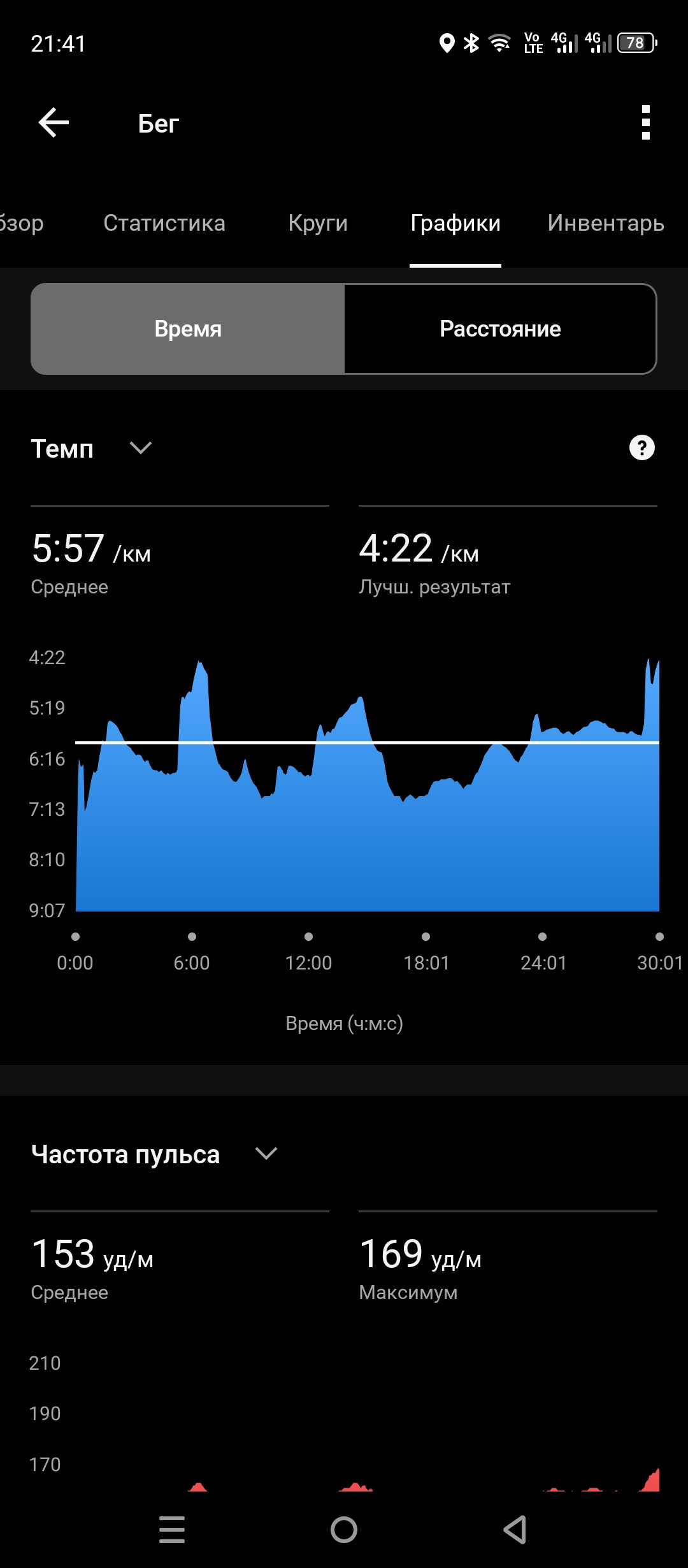Switch to the Статистика tab
The height and width of the screenshot is (1568, 688).
(x=164, y=223)
